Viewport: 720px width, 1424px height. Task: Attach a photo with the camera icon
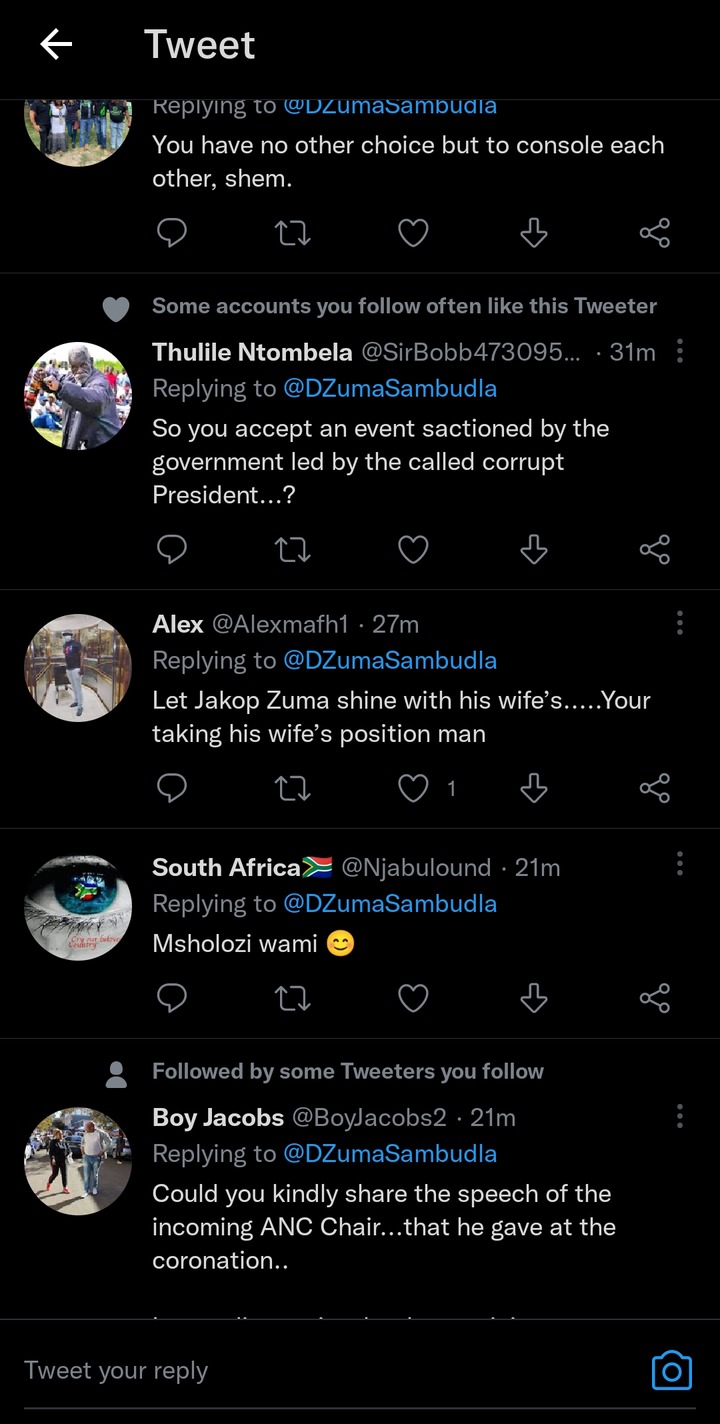click(x=671, y=1370)
